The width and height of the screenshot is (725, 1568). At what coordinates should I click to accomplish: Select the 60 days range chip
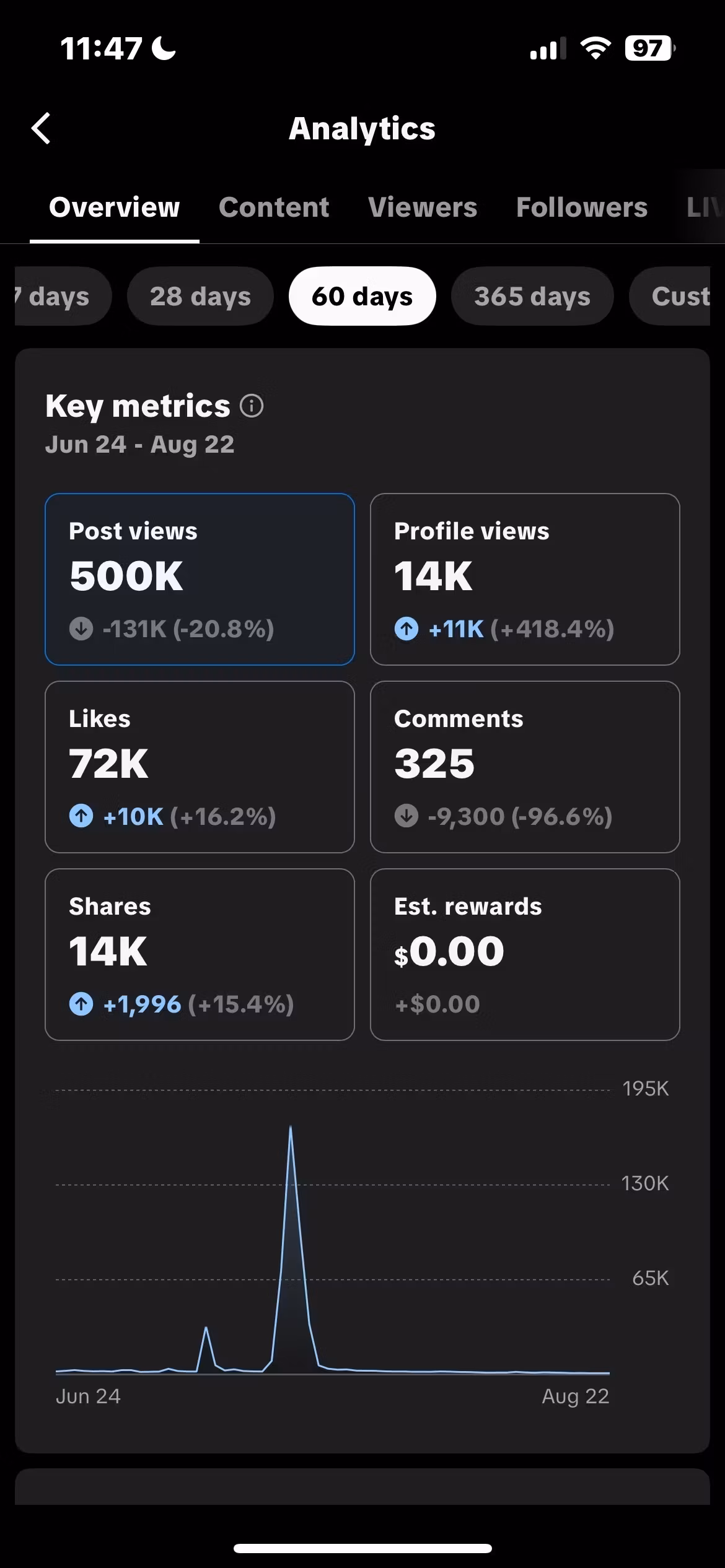tap(362, 296)
